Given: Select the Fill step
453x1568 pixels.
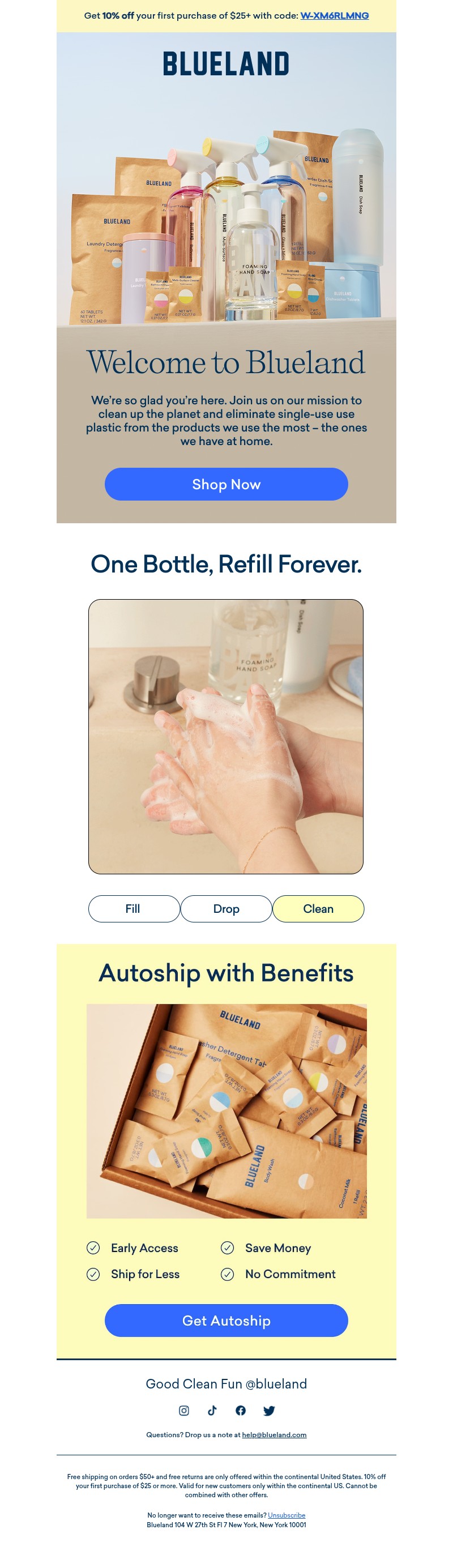Looking at the screenshot, I should coord(133,908).
